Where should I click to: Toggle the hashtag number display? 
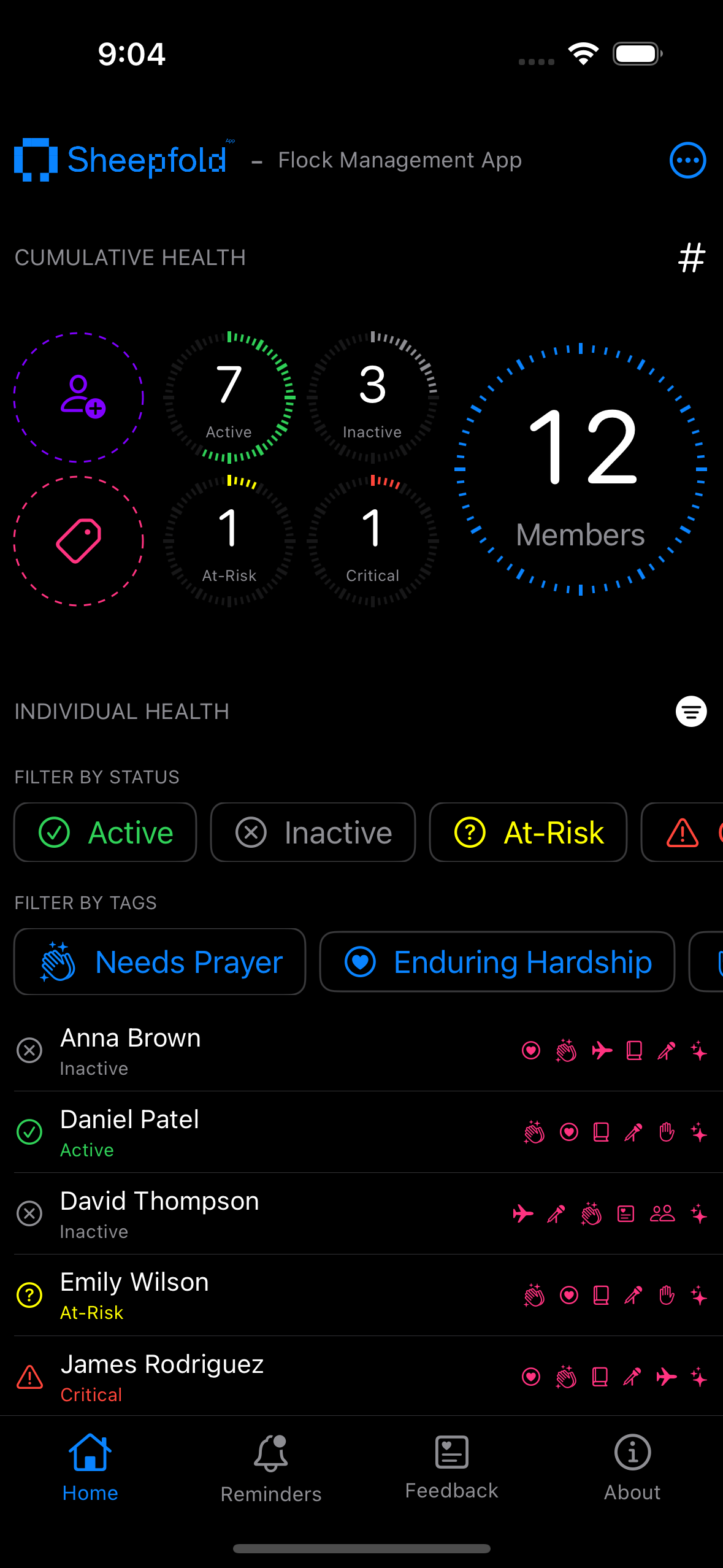[x=692, y=257]
